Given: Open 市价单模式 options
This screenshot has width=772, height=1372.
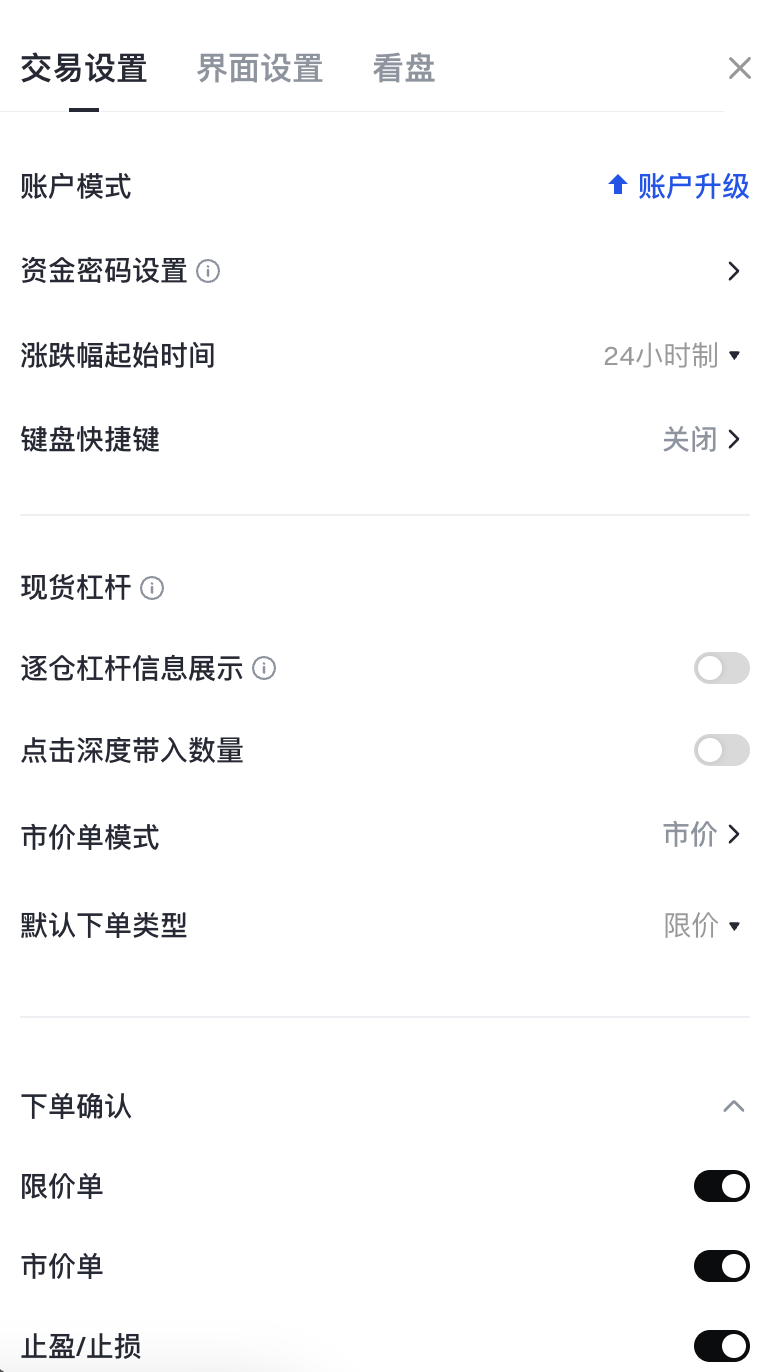Looking at the screenshot, I should 702,835.
